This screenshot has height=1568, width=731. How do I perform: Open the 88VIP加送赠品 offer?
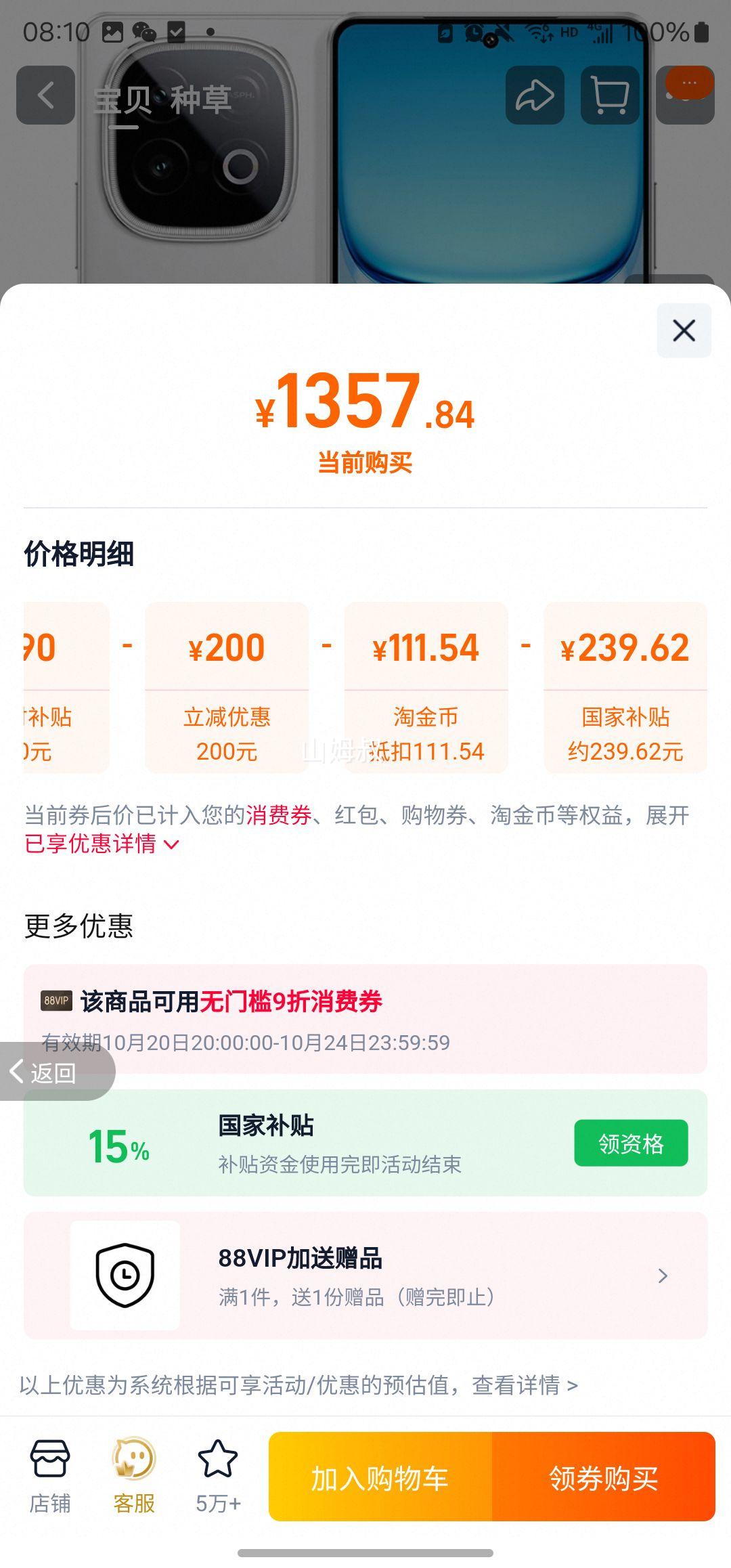(x=365, y=1276)
